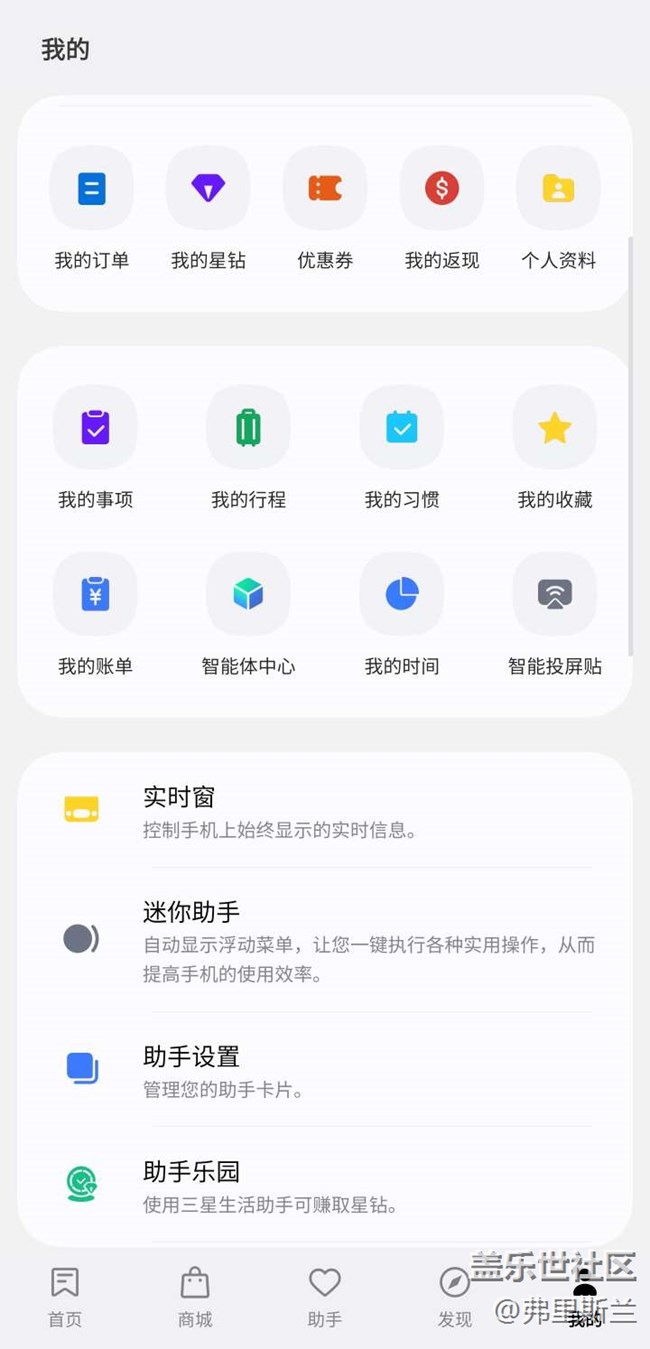Viewport: 650px width, 1349px height.
Task: Open 助手乐园 row
Action: pos(325,1185)
